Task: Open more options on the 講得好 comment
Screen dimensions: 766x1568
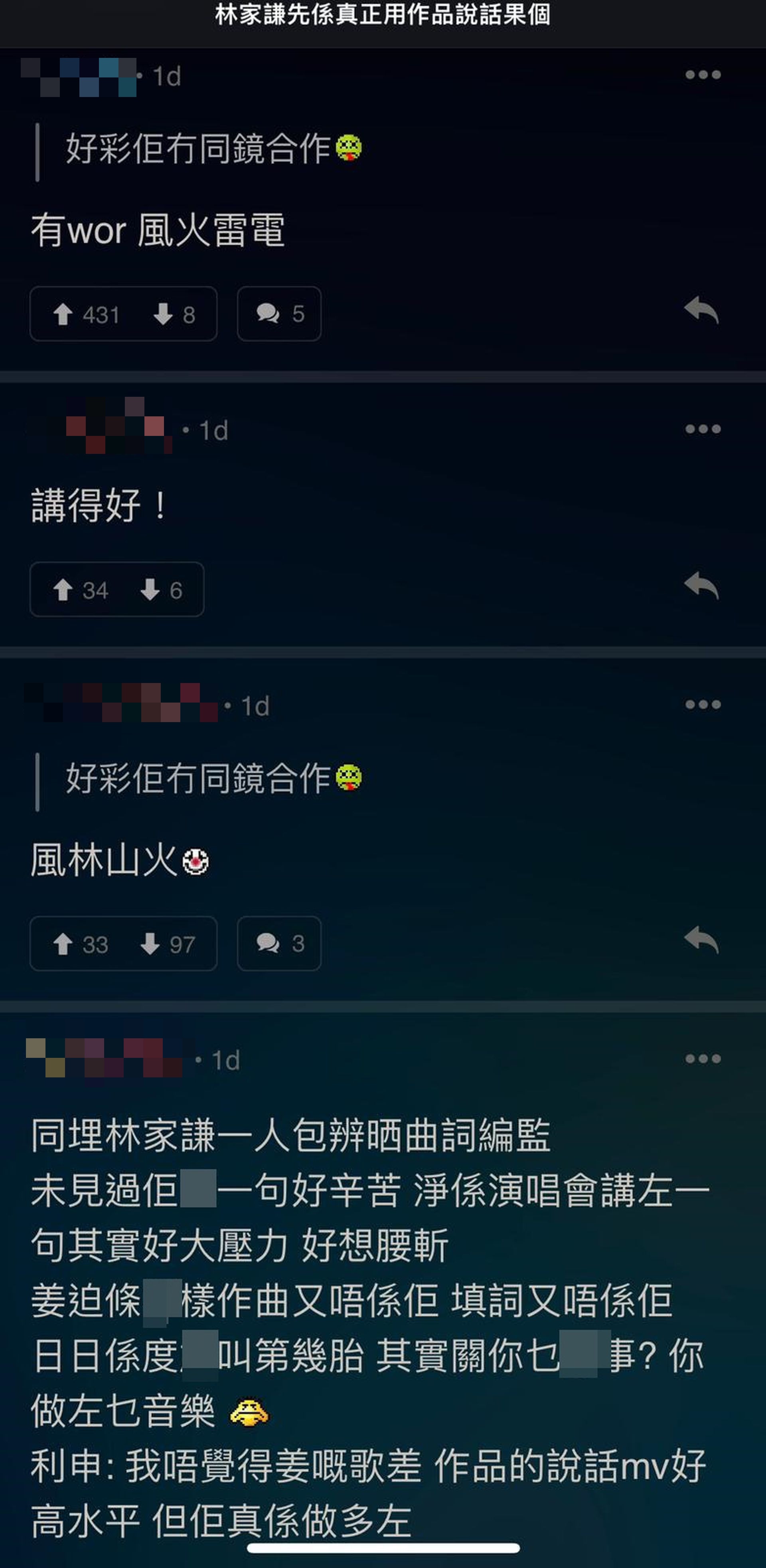Action: pos(702,429)
